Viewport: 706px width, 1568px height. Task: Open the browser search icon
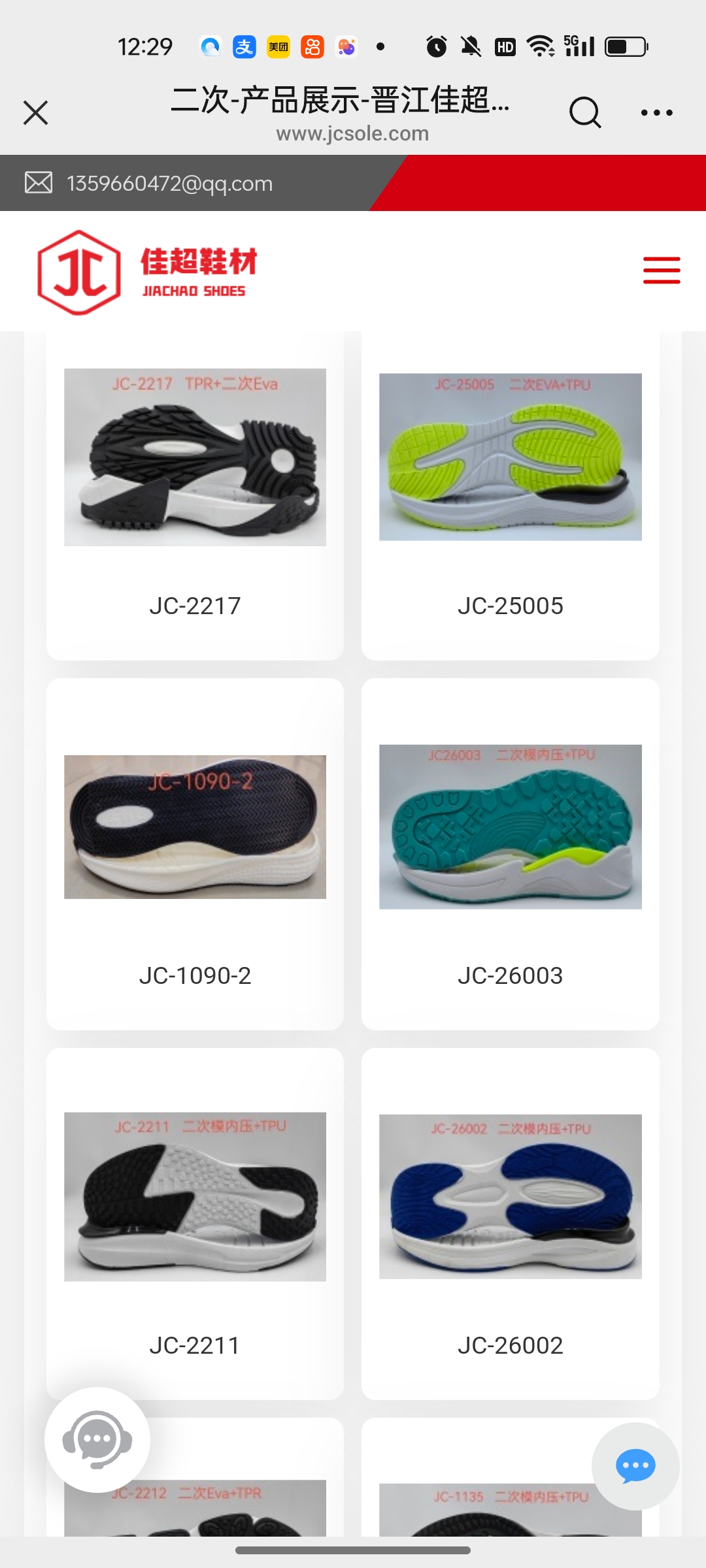point(584,112)
